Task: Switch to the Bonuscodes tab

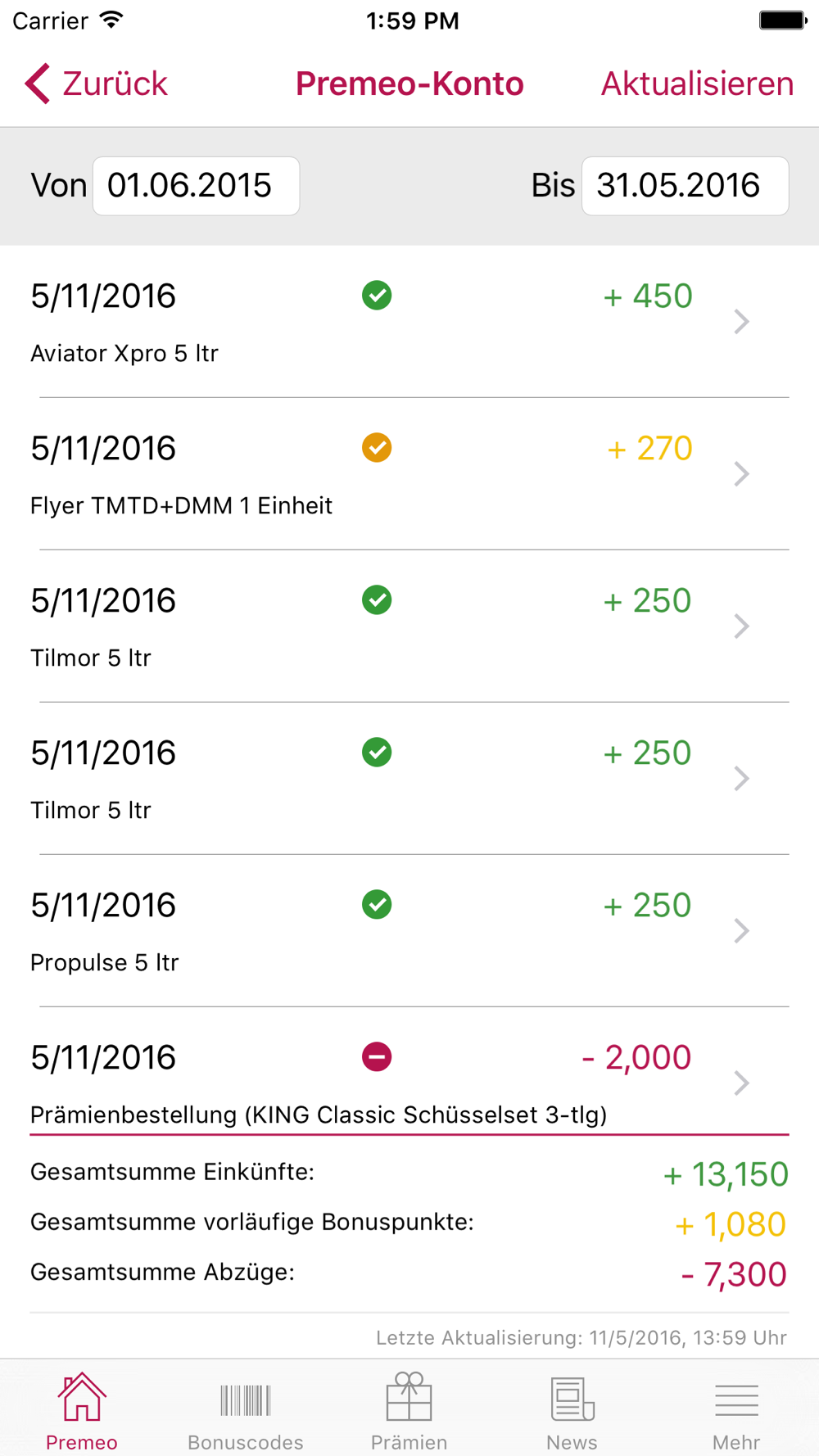Action: (246, 1412)
